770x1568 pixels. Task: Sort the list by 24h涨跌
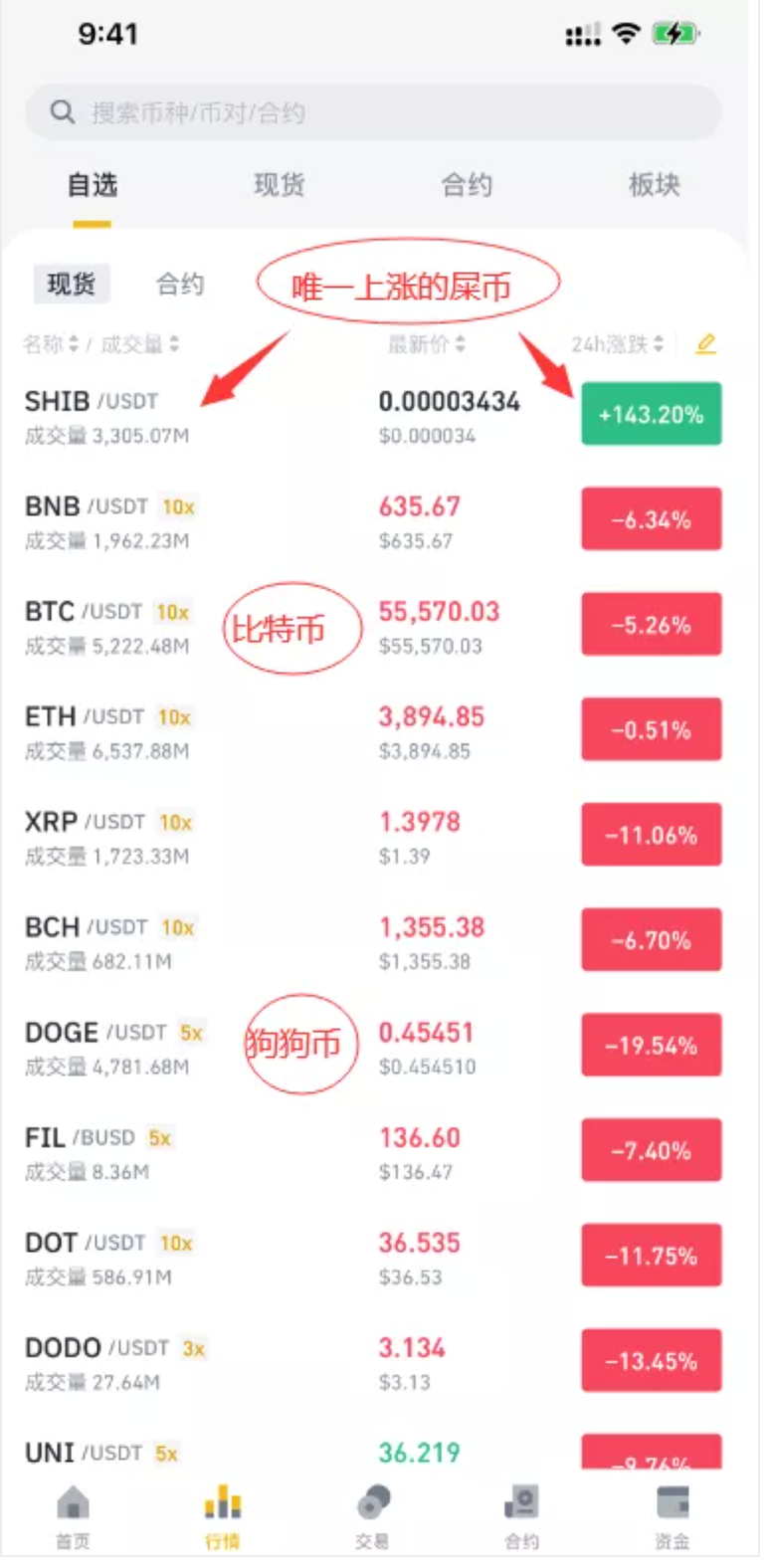(x=617, y=344)
